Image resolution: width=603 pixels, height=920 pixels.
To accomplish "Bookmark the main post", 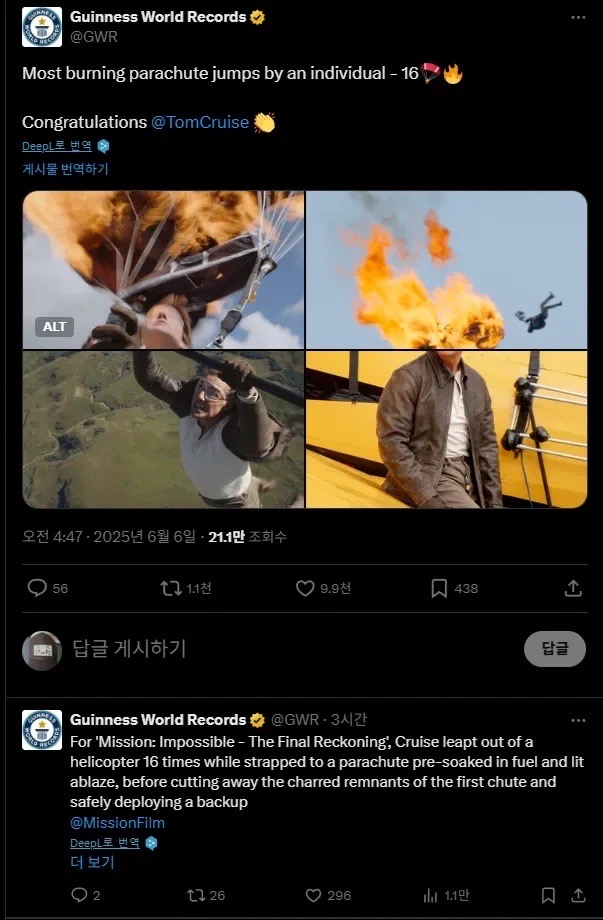I will (439, 588).
